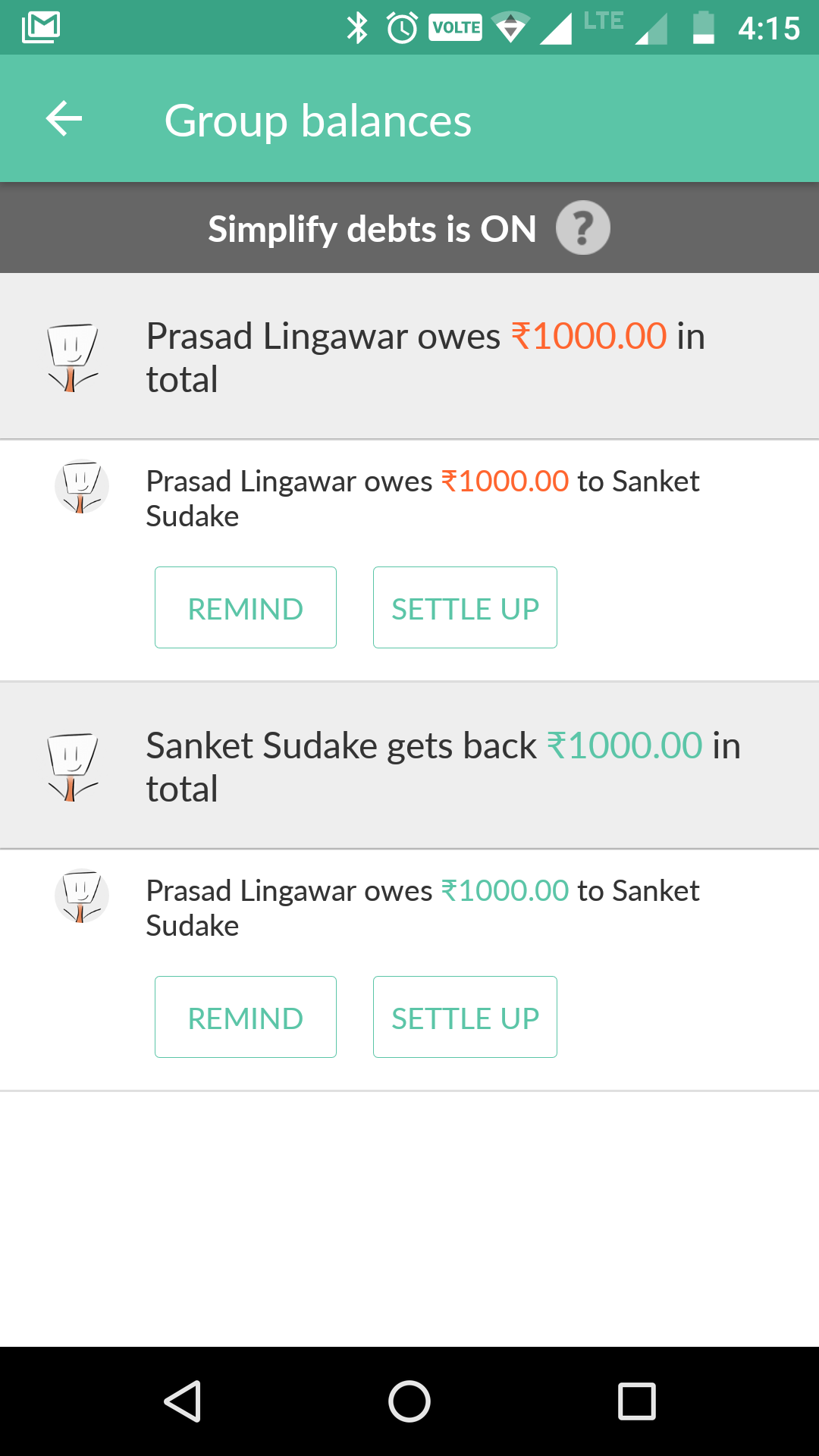Screen dimensions: 819x1456
Task: Tap REMIND under Prasad Lingawar owes in total
Action: pyautogui.click(x=245, y=607)
